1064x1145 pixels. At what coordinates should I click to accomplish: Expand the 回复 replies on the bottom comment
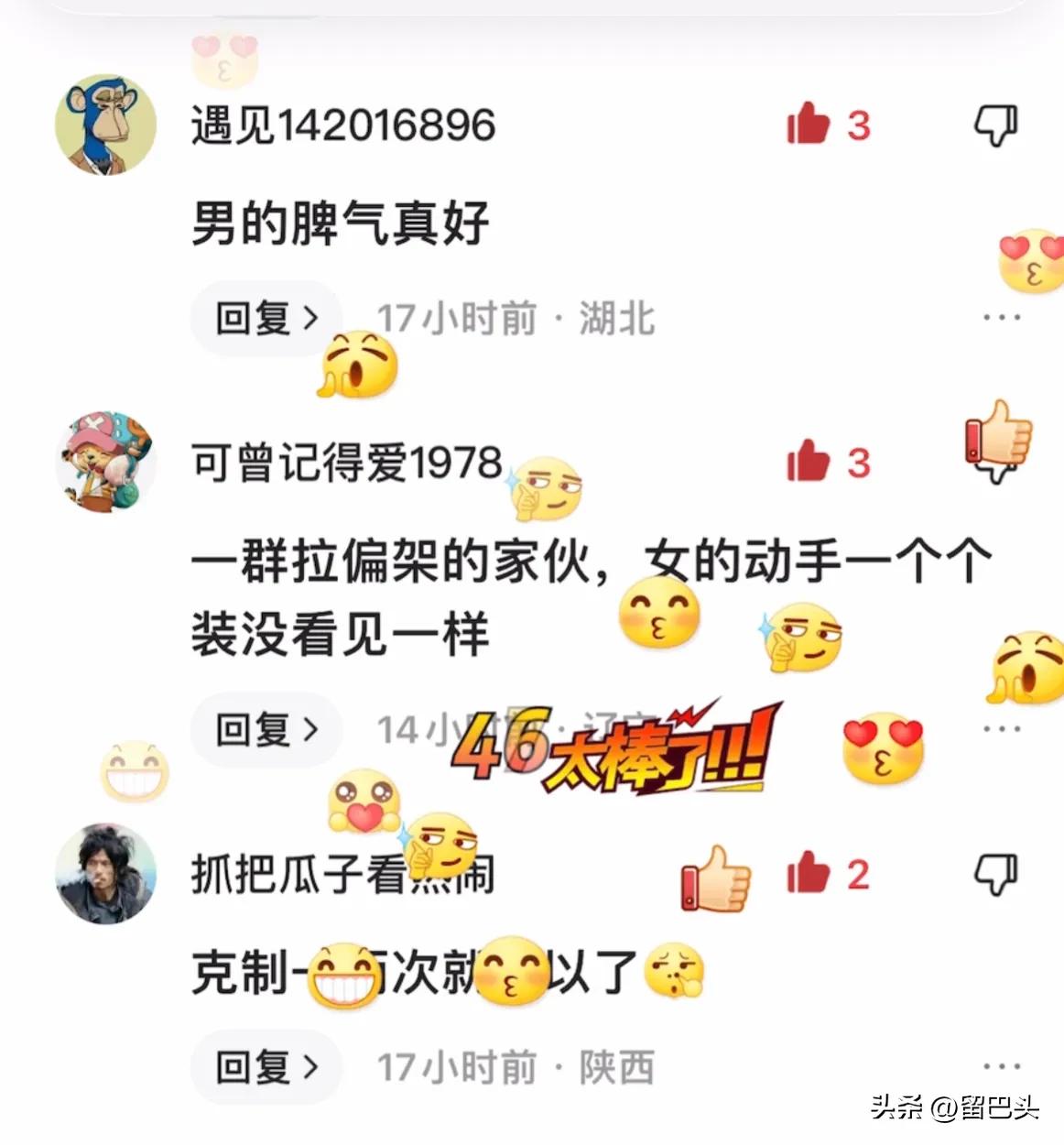(266, 1065)
